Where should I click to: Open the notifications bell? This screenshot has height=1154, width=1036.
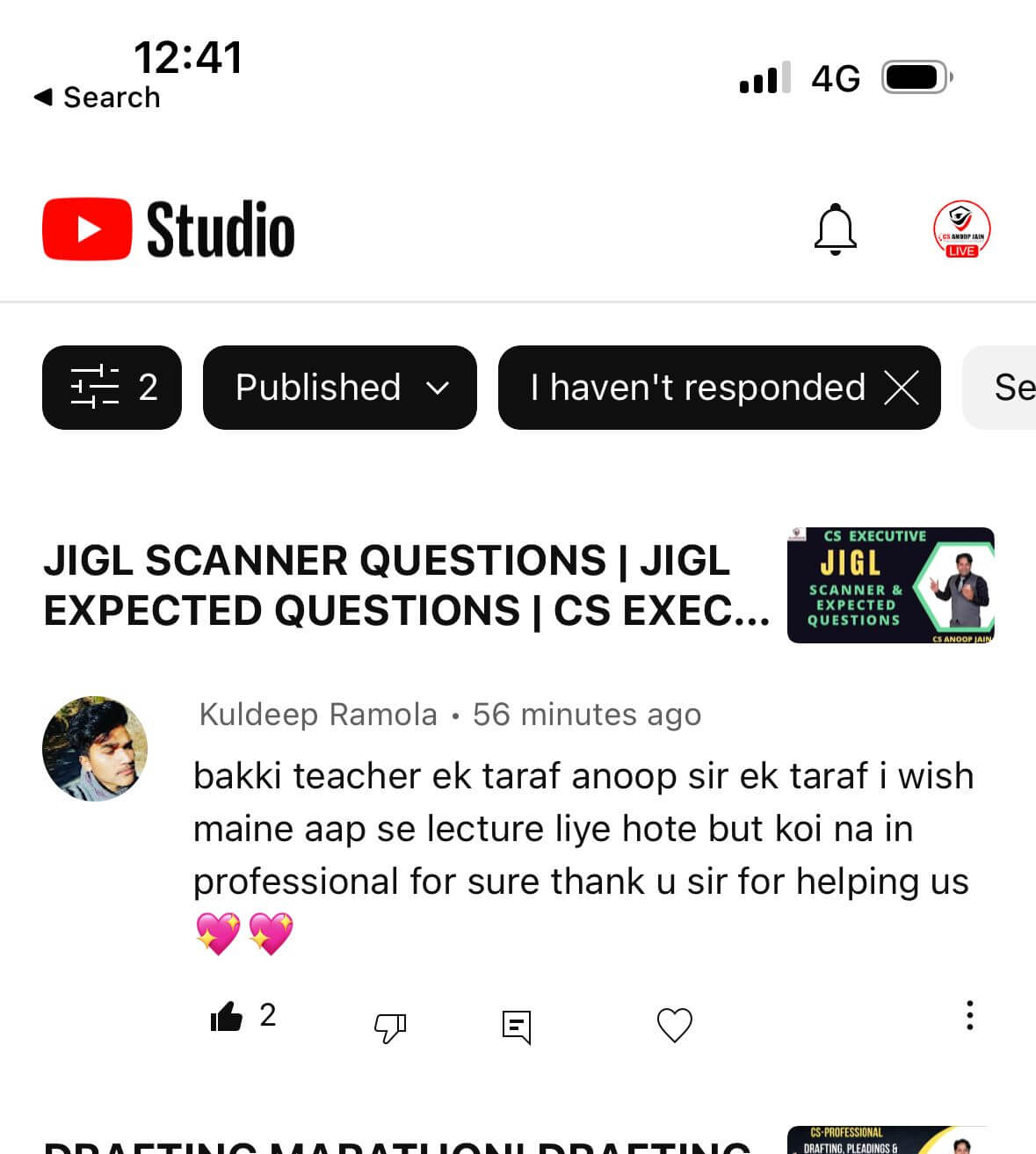tap(835, 229)
